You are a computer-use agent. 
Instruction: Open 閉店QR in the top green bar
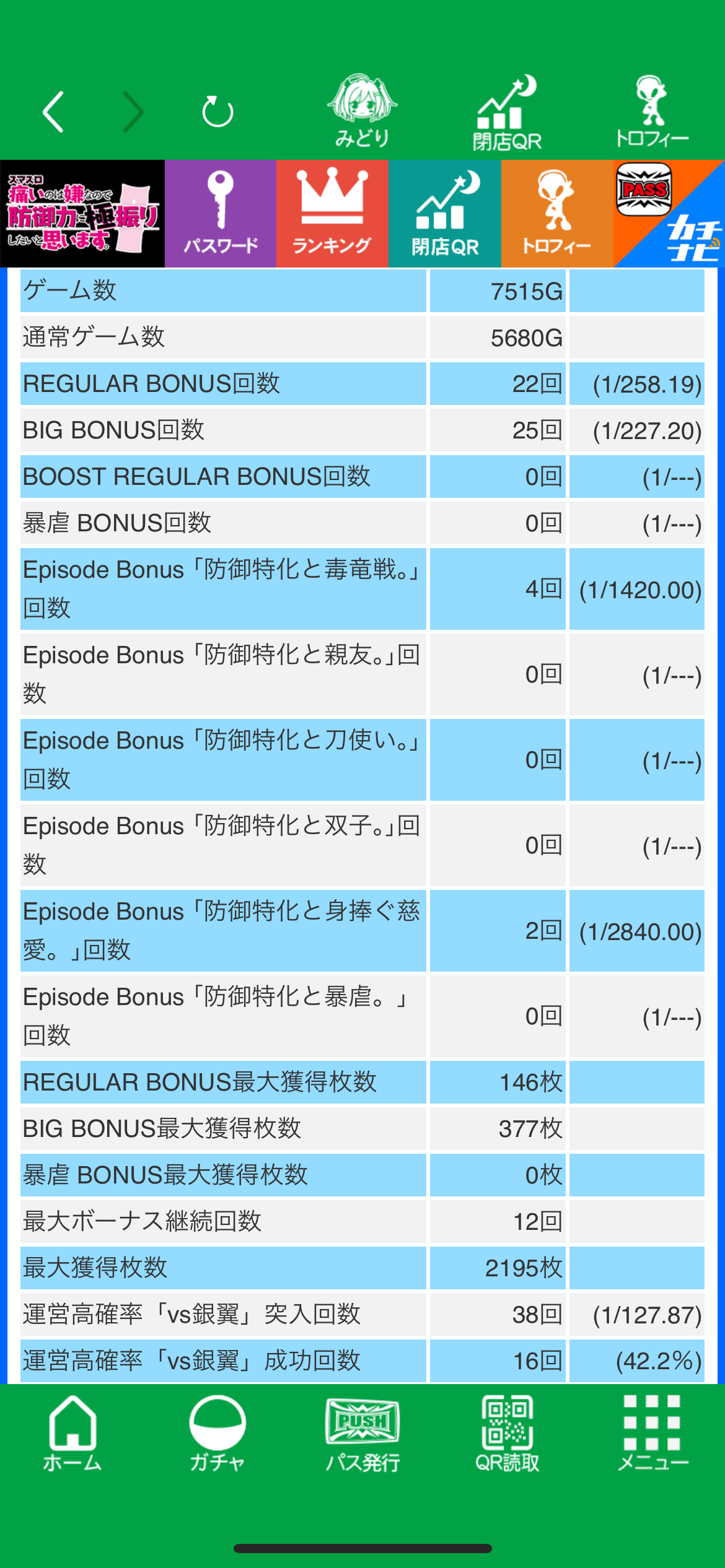pyautogui.click(x=507, y=113)
